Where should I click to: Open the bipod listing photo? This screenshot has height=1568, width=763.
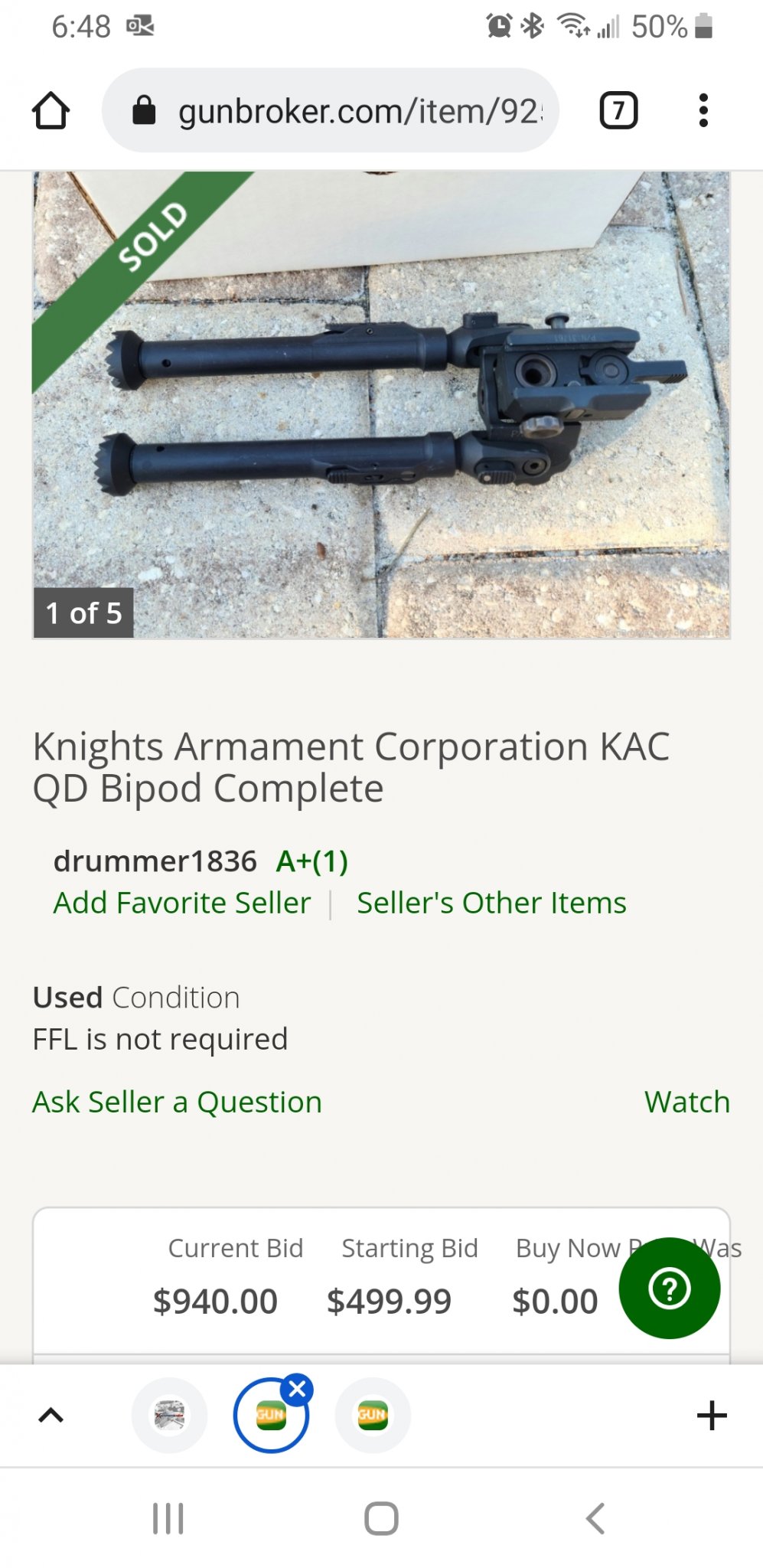point(381,404)
